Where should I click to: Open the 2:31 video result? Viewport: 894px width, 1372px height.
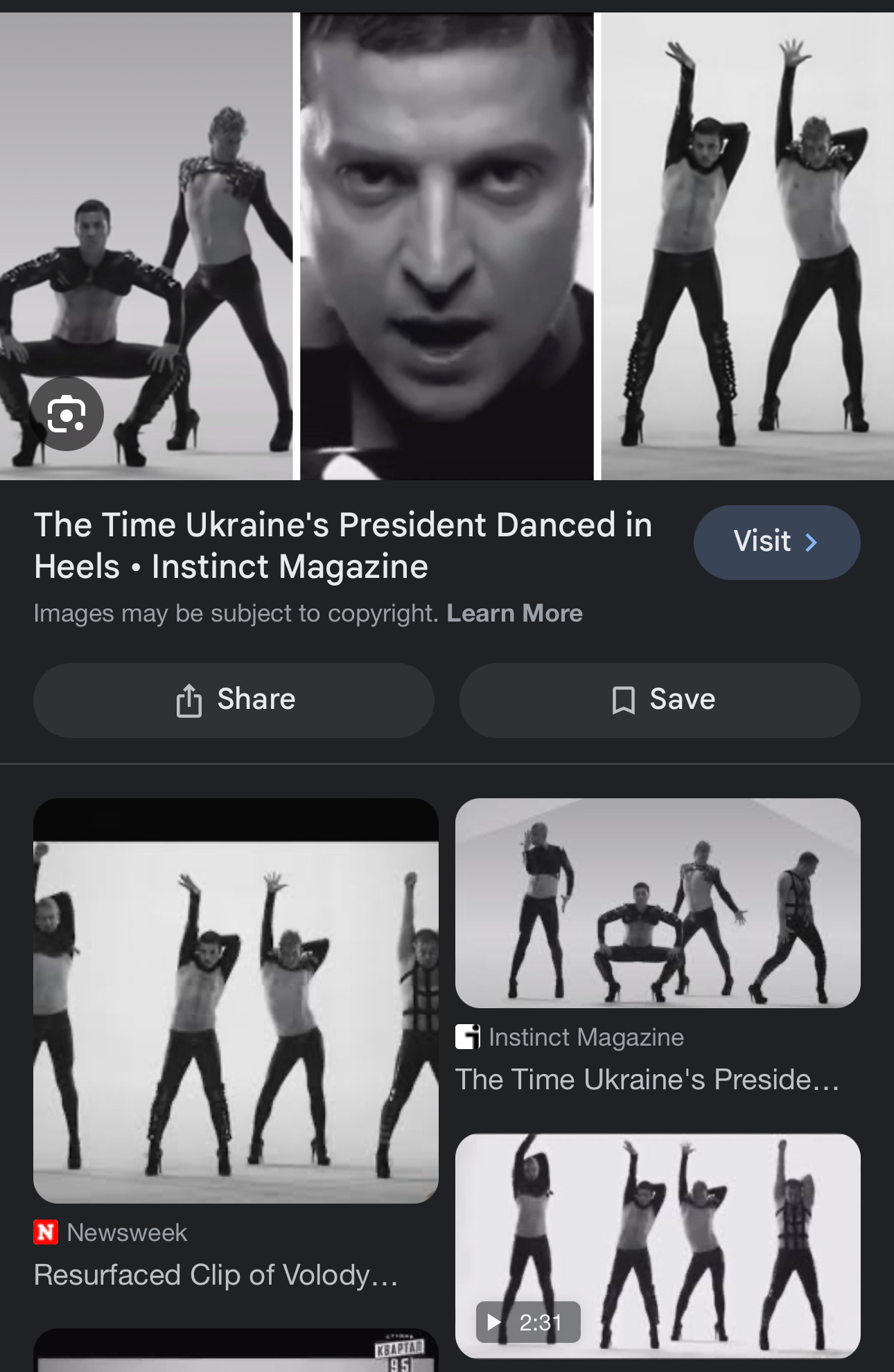click(x=657, y=1245)
